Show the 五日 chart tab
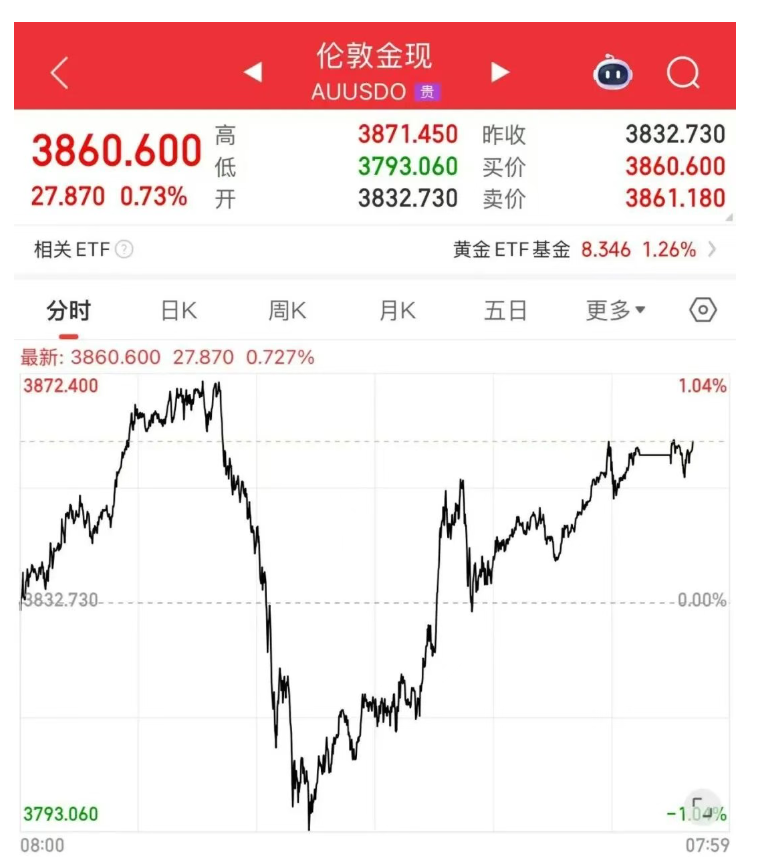The width and height of the screenshot is (760, 866). point(505,311)
